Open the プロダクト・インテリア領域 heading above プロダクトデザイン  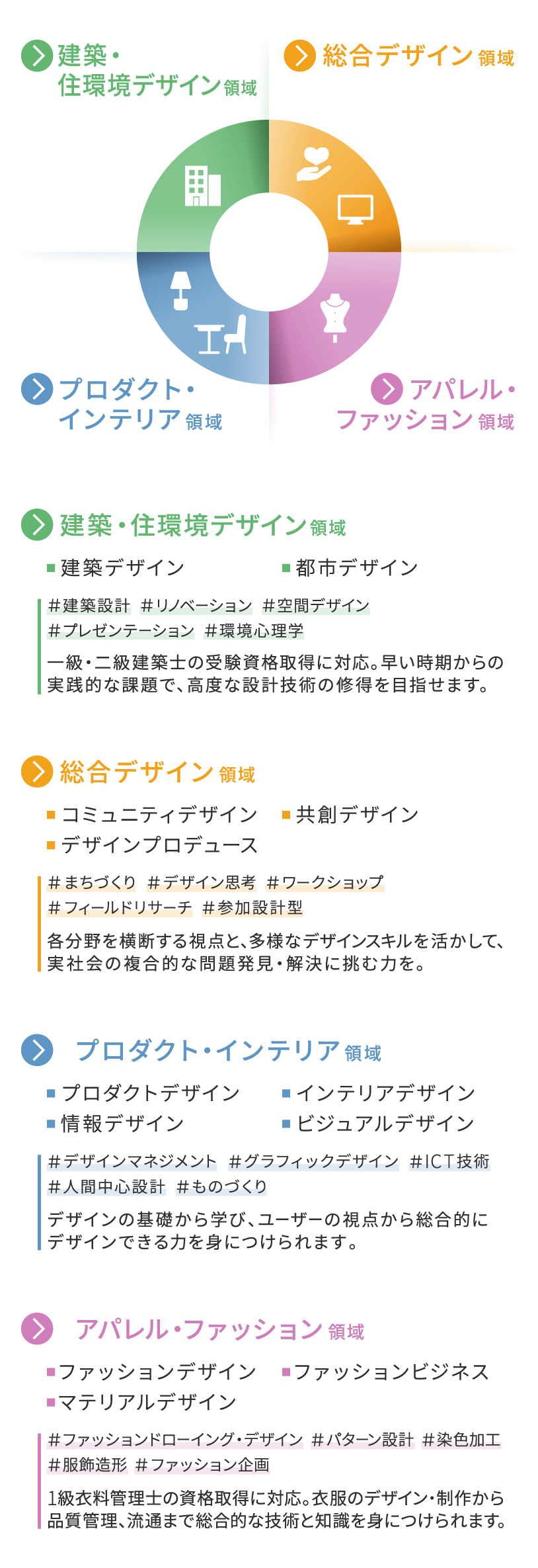point(202,1050)
